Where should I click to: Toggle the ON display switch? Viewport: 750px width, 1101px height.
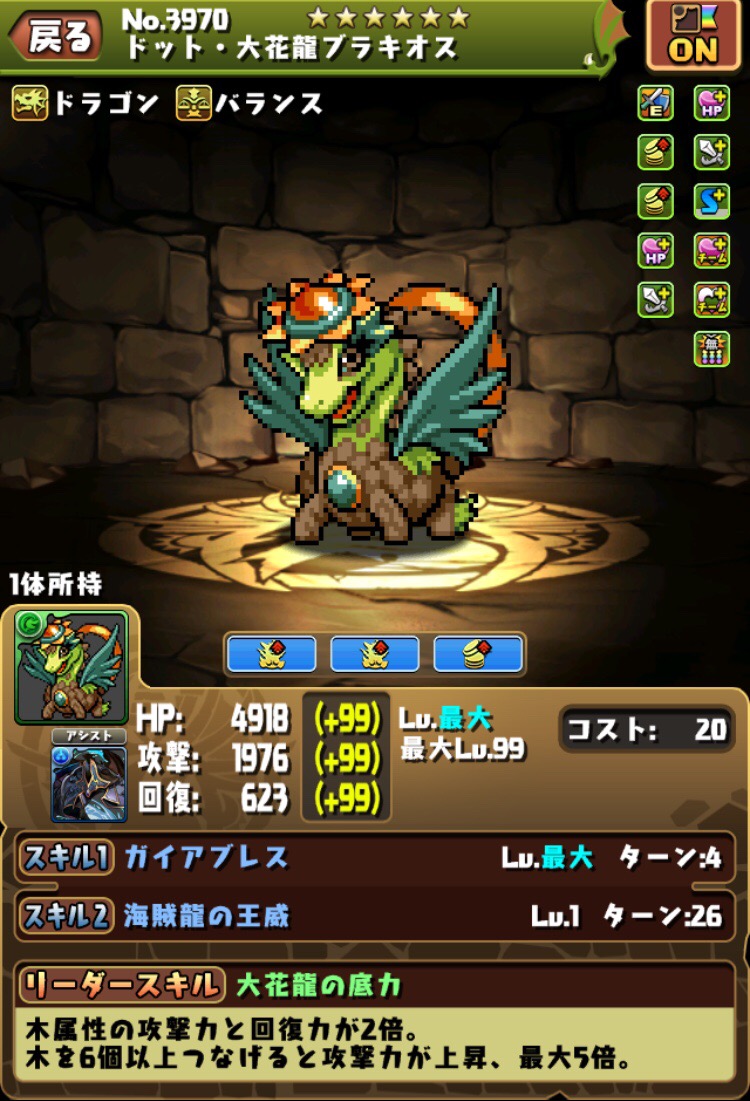click(693, 36)
